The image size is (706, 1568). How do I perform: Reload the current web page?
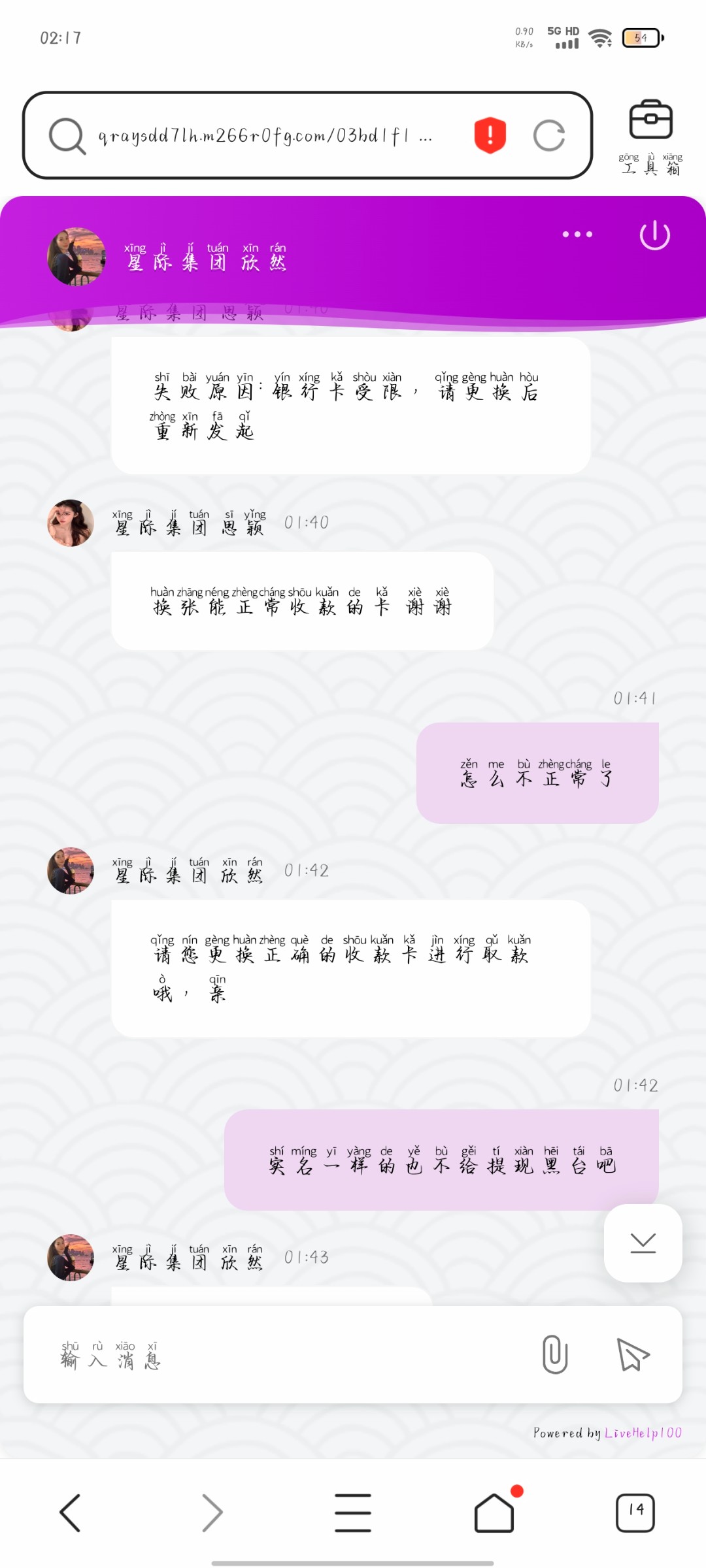[549, 136]
